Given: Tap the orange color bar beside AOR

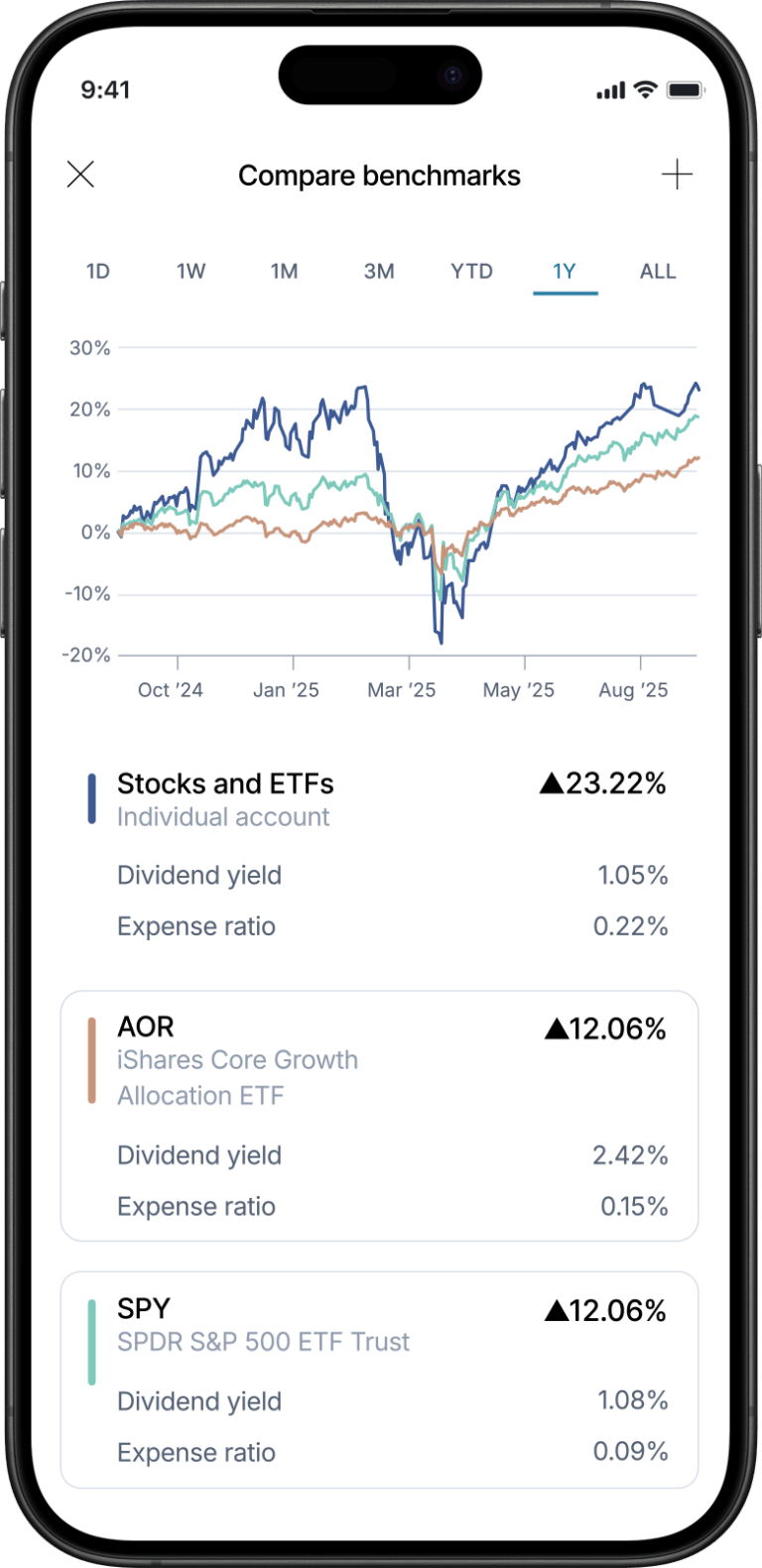Looking at the screenshot, I should pos(93,1058).
